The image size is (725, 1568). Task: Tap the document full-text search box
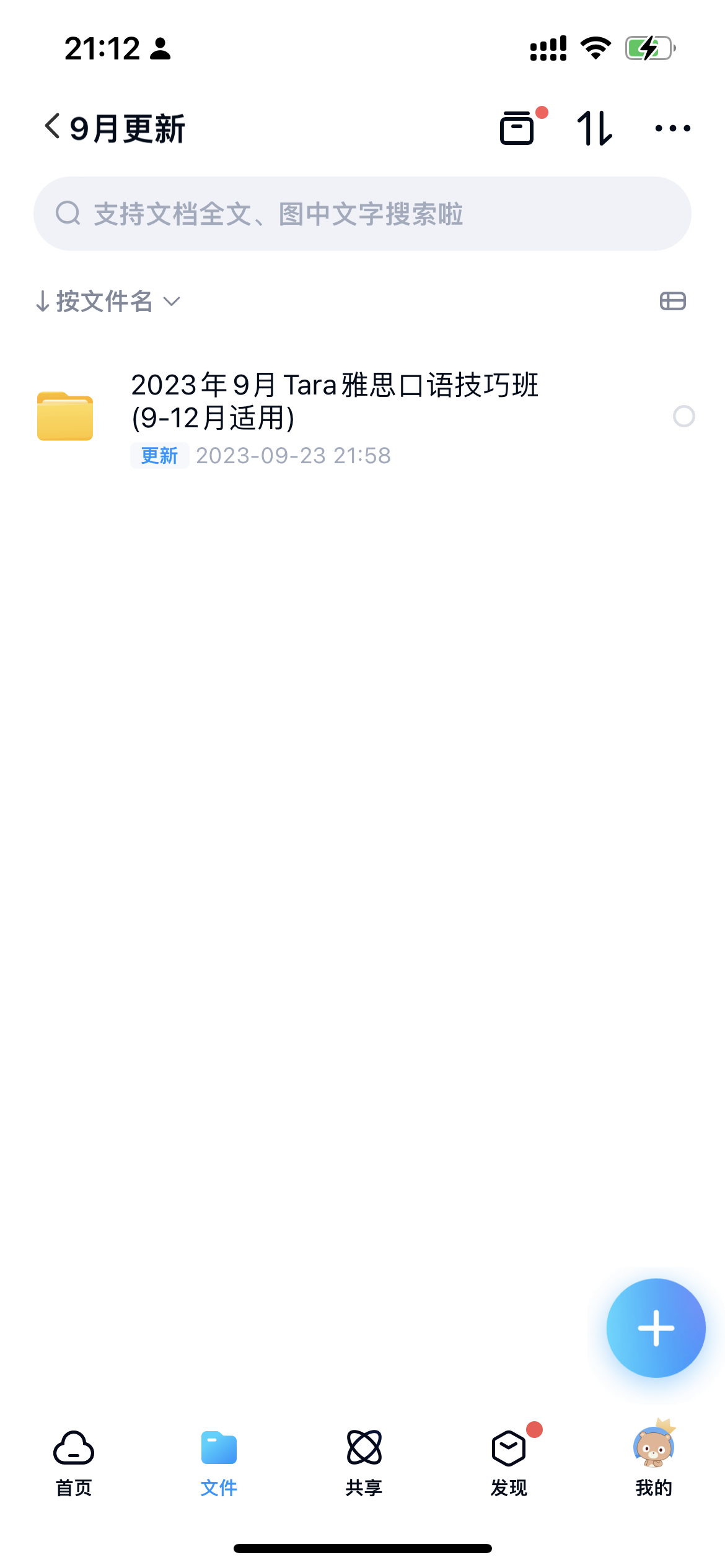point(362,214)
